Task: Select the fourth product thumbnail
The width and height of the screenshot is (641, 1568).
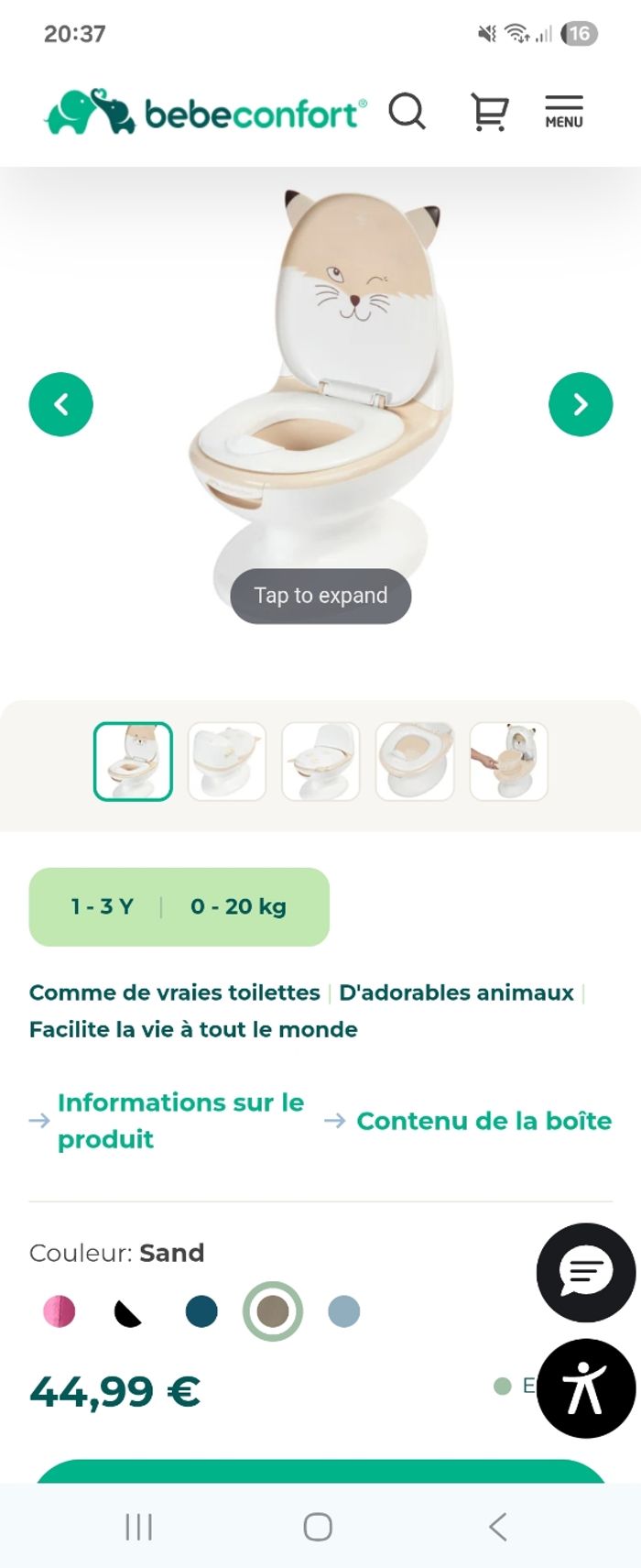Action: click(x=415, y=762)
